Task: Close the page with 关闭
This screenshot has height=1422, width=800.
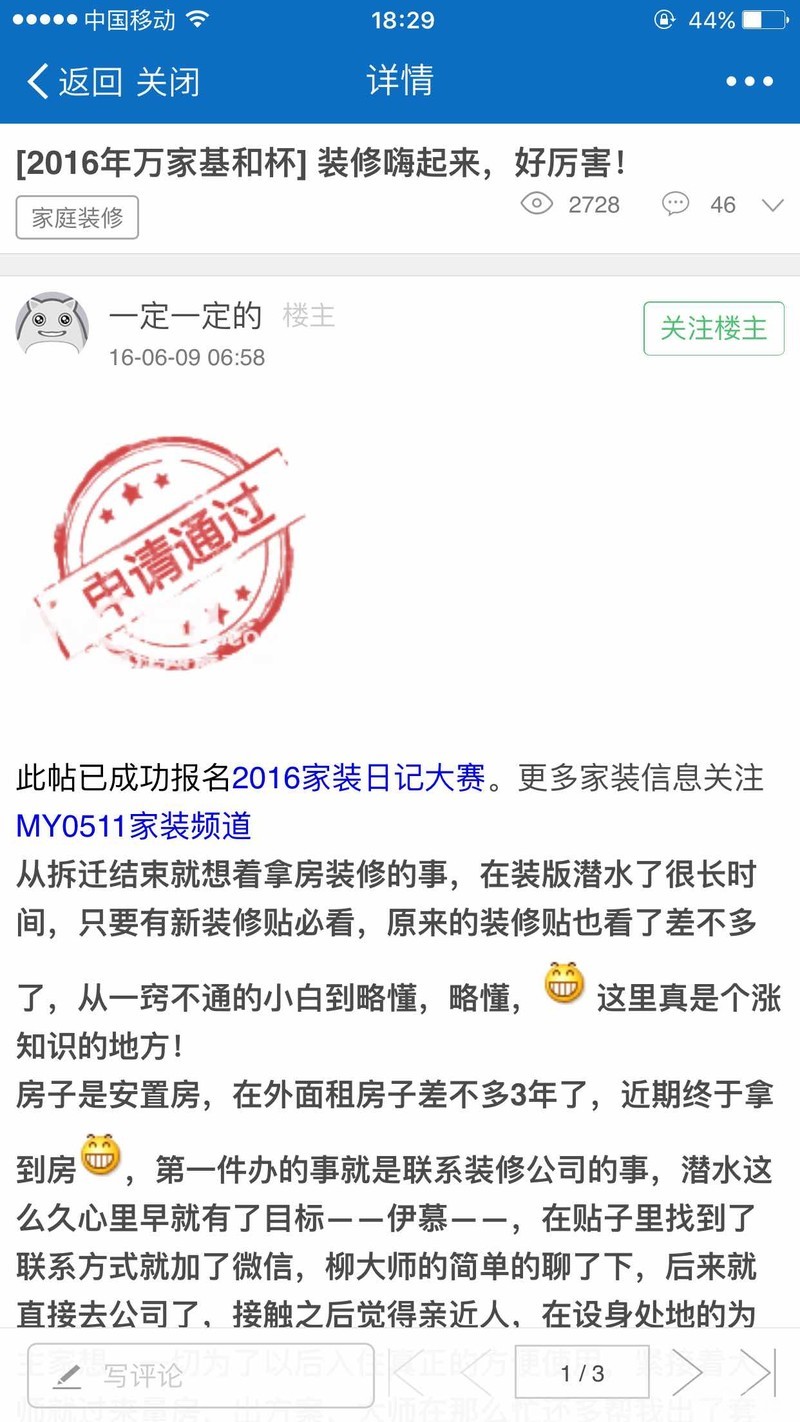Action: (167, 81)
